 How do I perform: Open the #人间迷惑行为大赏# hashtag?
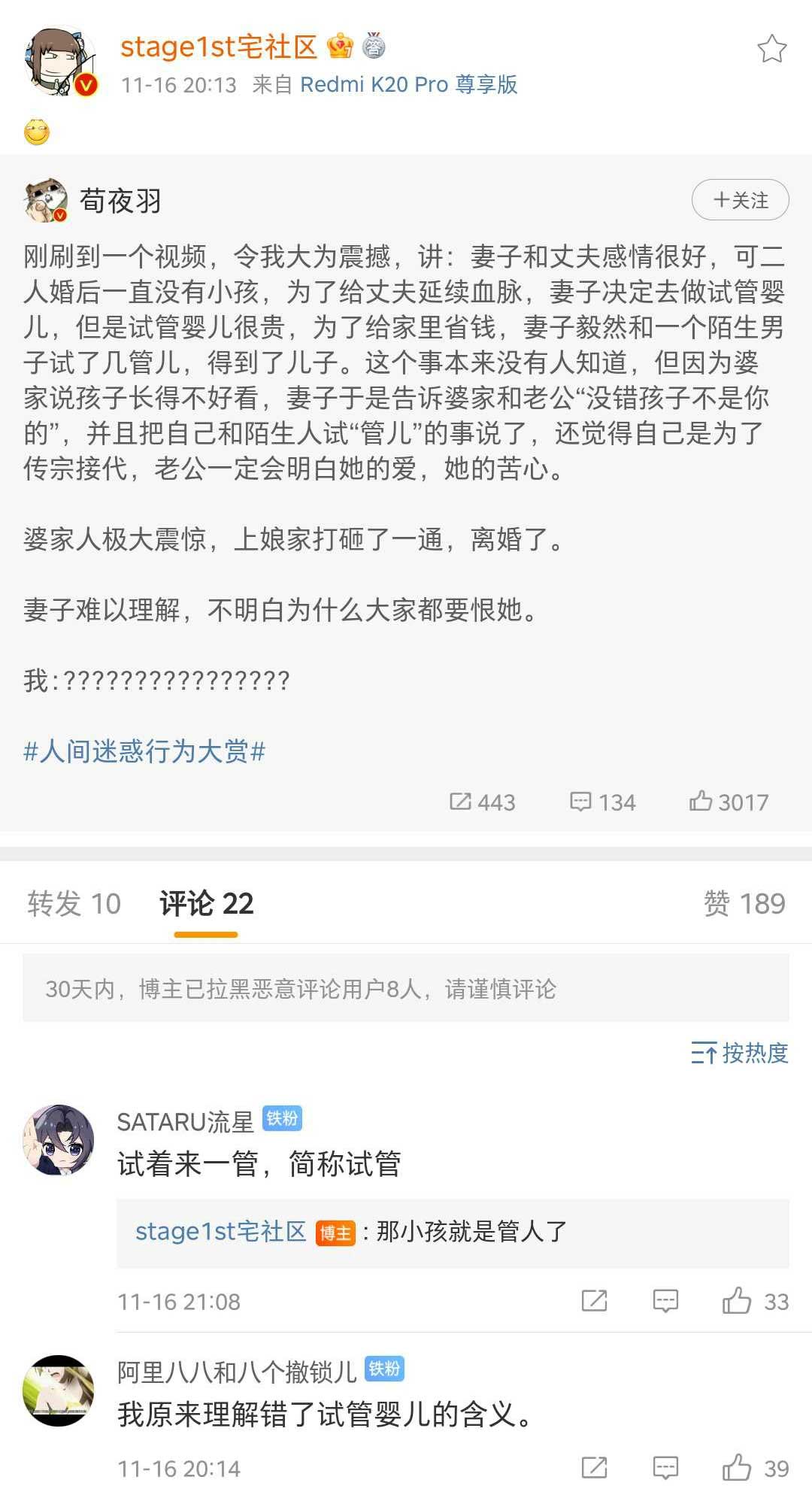[x=144, y=751]
